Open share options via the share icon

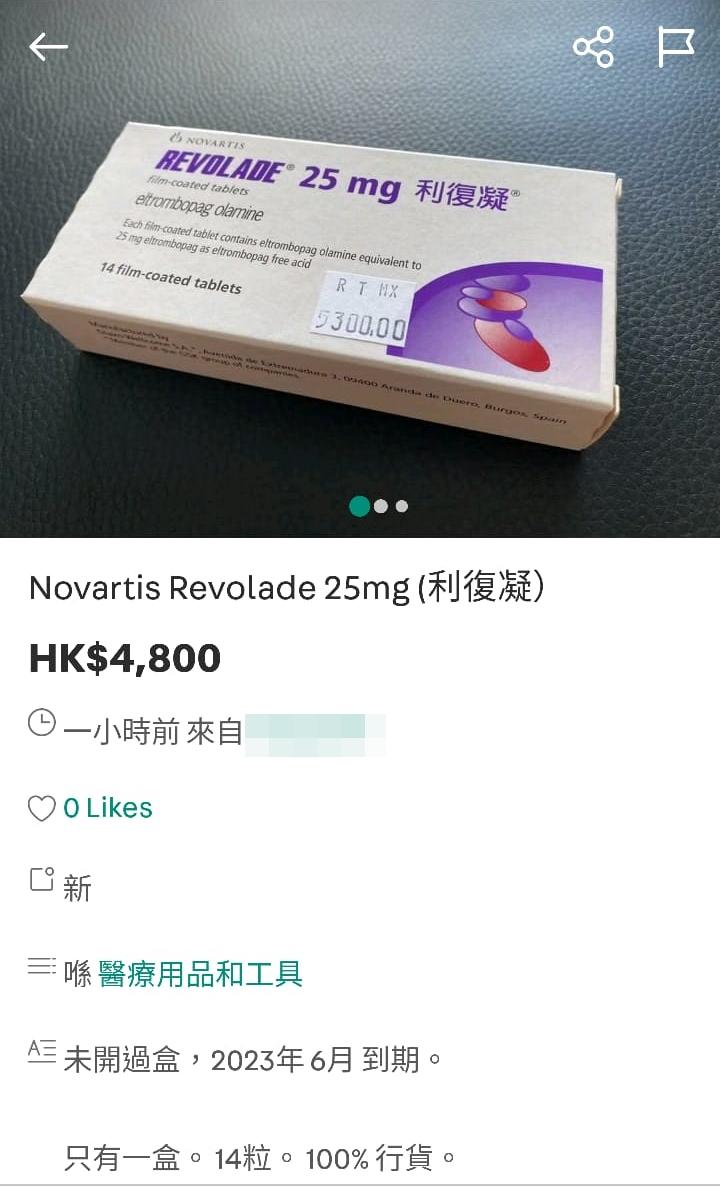point(595,46)
